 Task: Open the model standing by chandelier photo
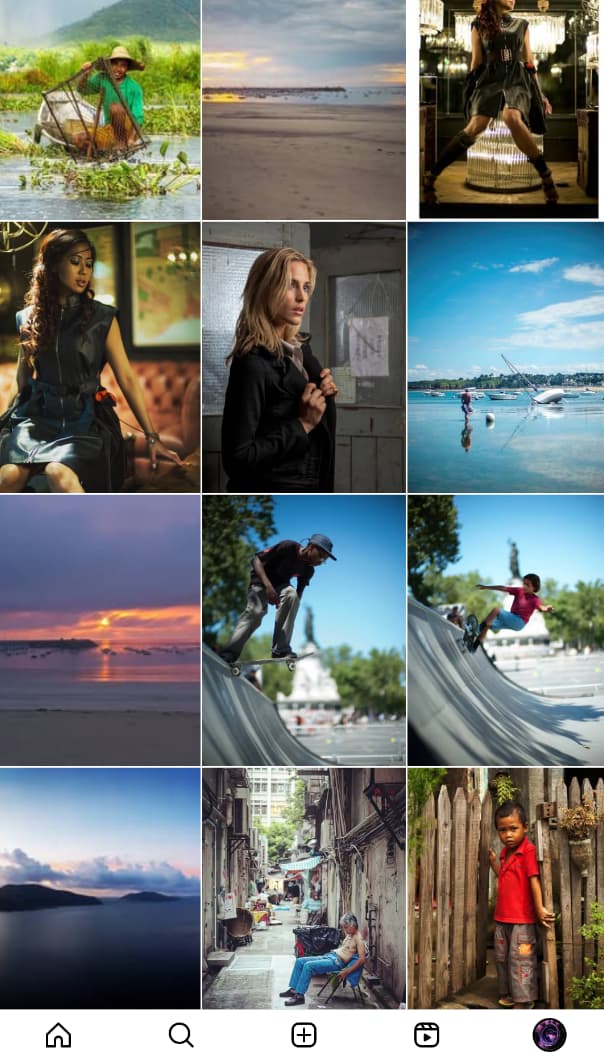(x=508, y=109)
